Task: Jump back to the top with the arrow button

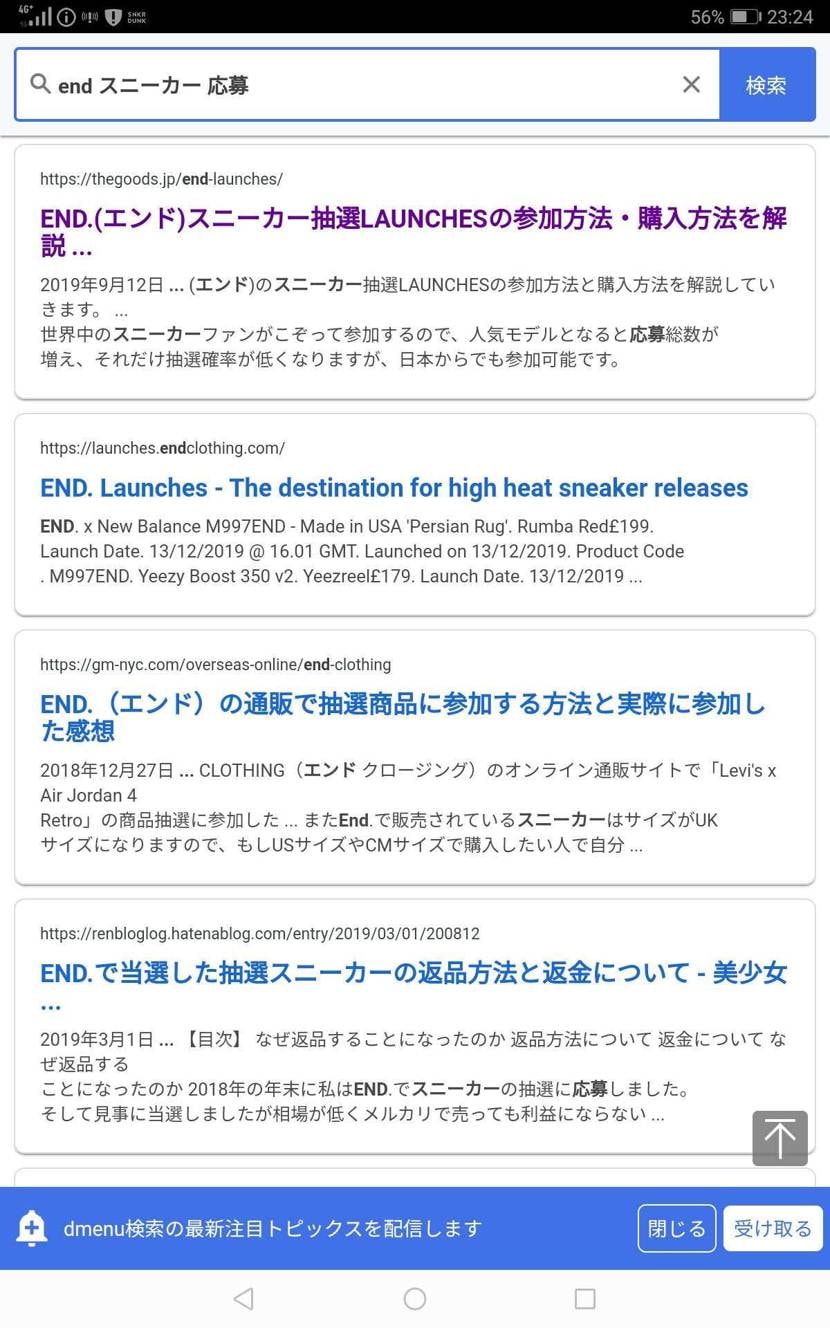Action: 780,1138
